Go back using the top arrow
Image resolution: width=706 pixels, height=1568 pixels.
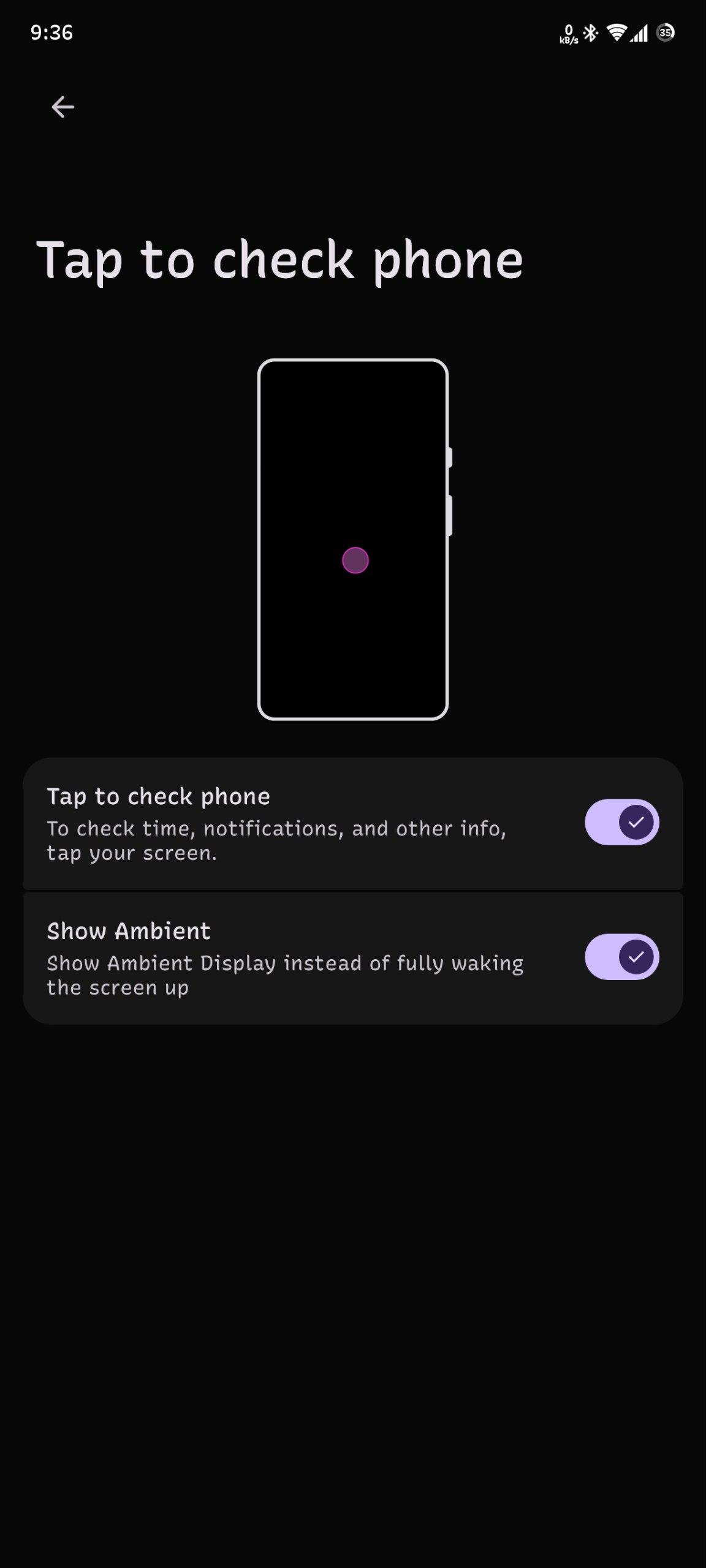pyautogui.click(x=63, y=107)
